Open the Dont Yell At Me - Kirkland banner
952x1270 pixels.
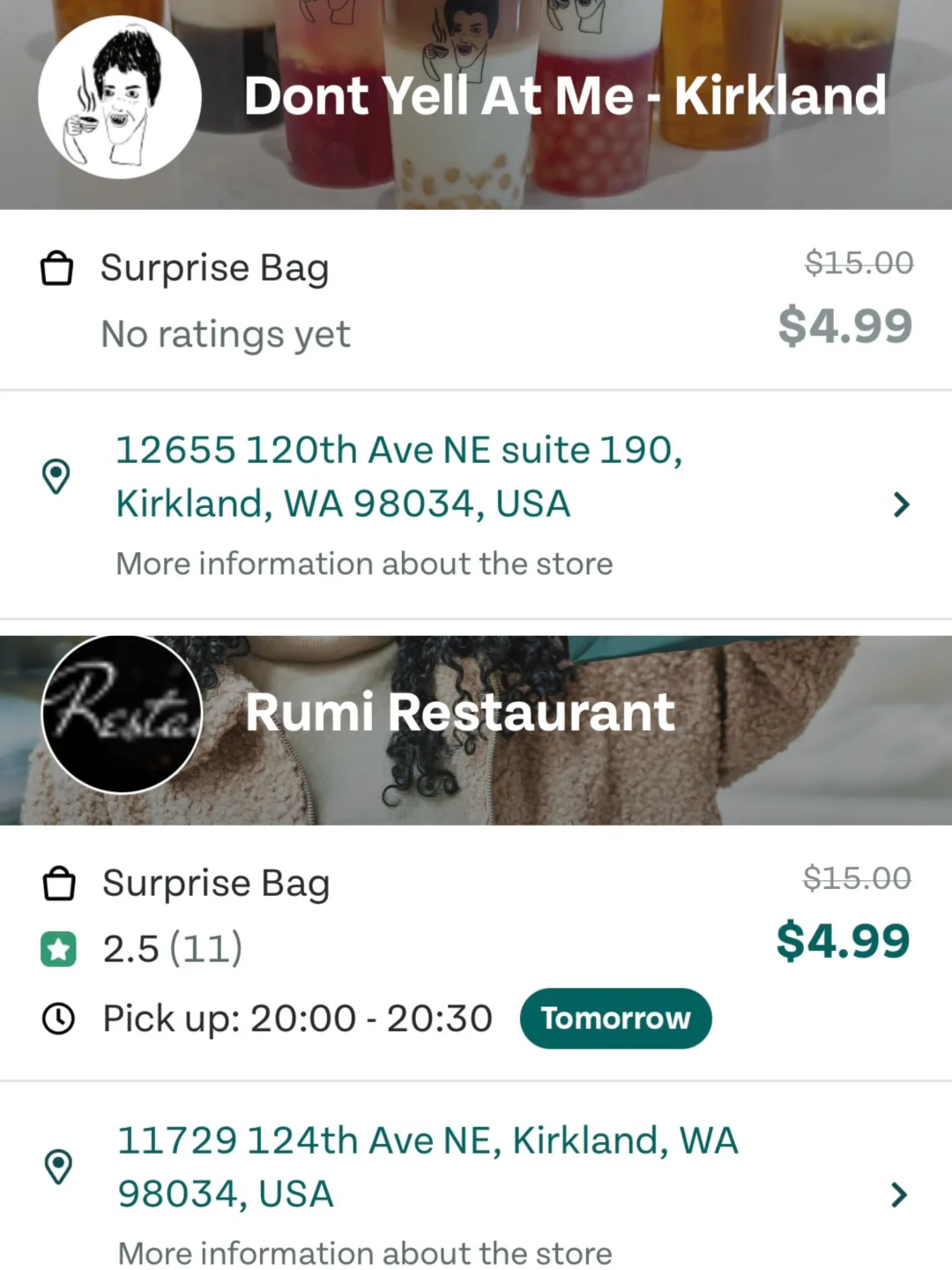[x=566, y=95]
